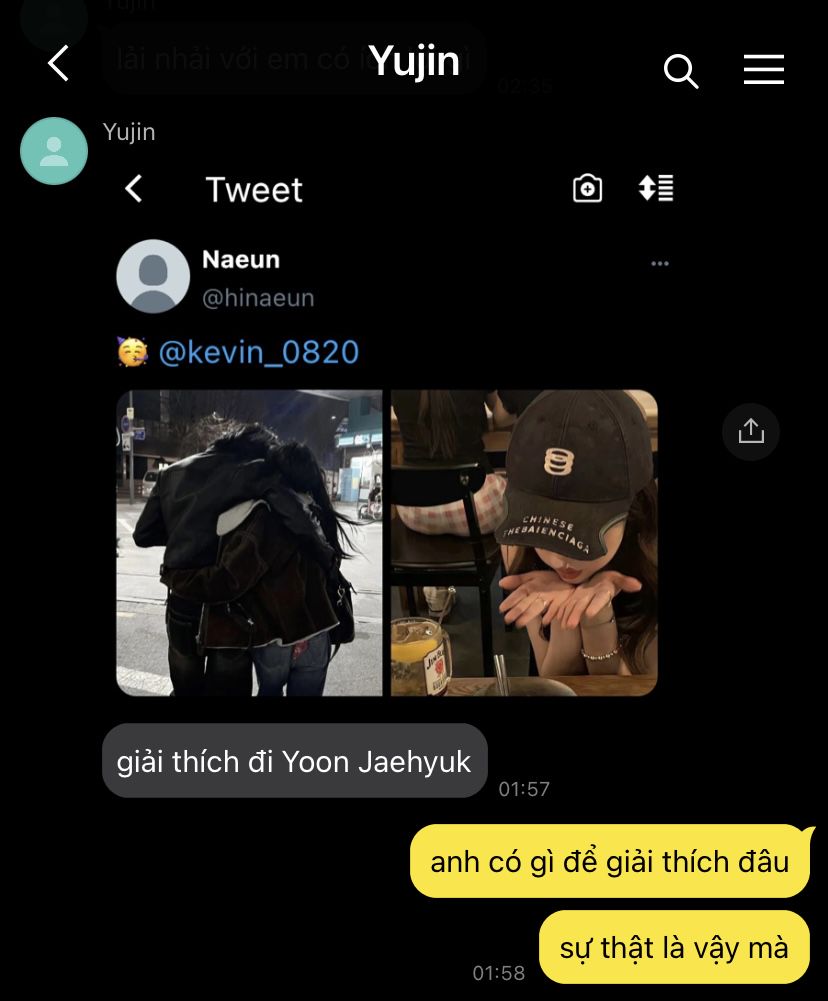Search within the Yujin conversation
828x1001 pixels.
pos(680,70)
